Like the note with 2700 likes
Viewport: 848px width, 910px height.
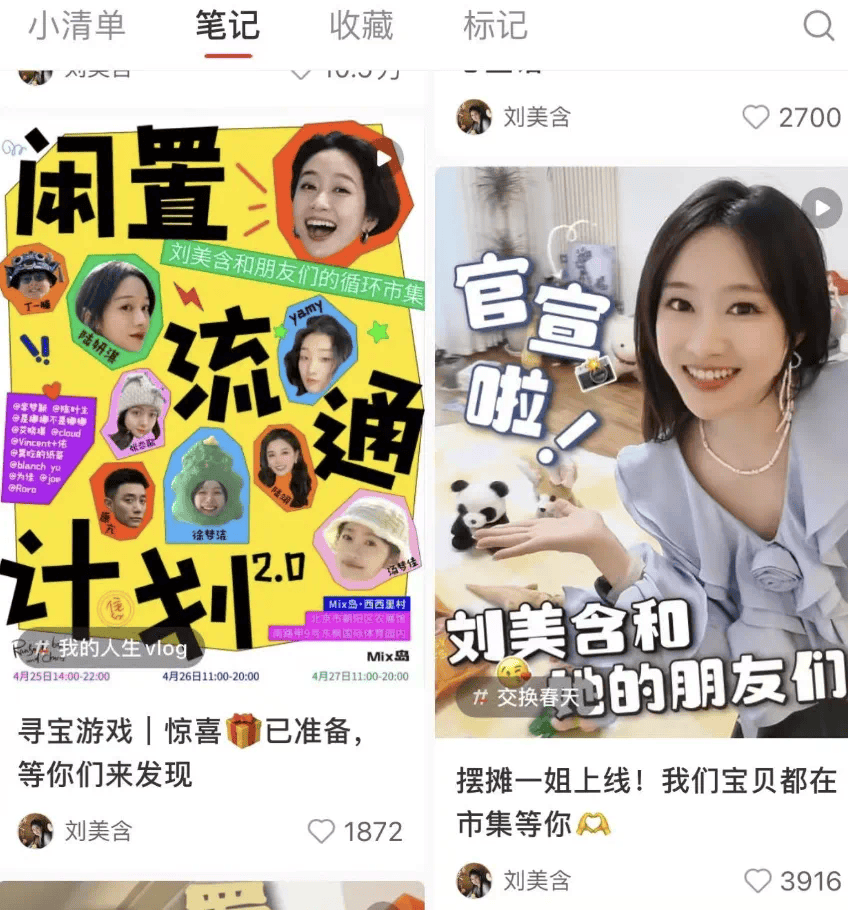pyautogui.click(x=756, y=118)
